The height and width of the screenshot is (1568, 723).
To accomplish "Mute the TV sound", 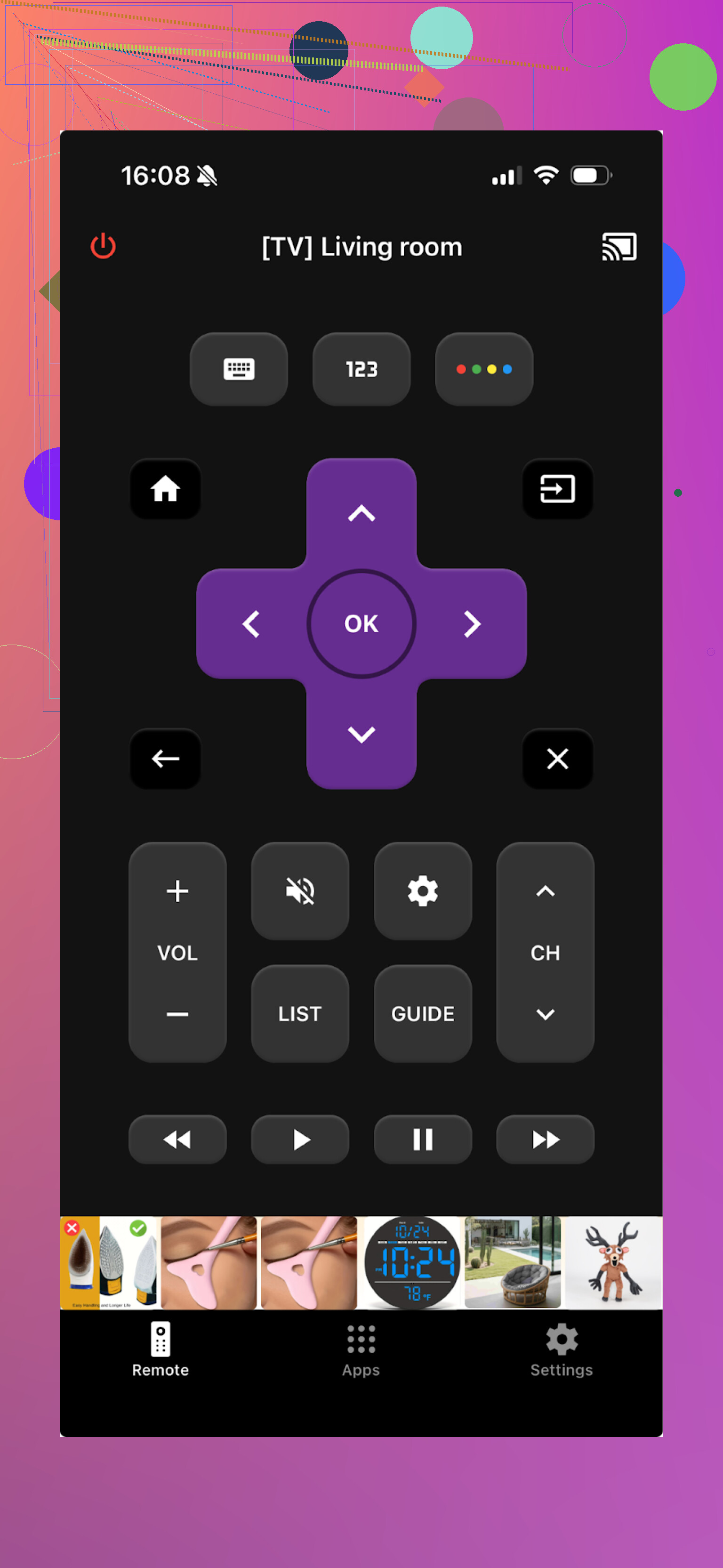I will tap(300, 891).
